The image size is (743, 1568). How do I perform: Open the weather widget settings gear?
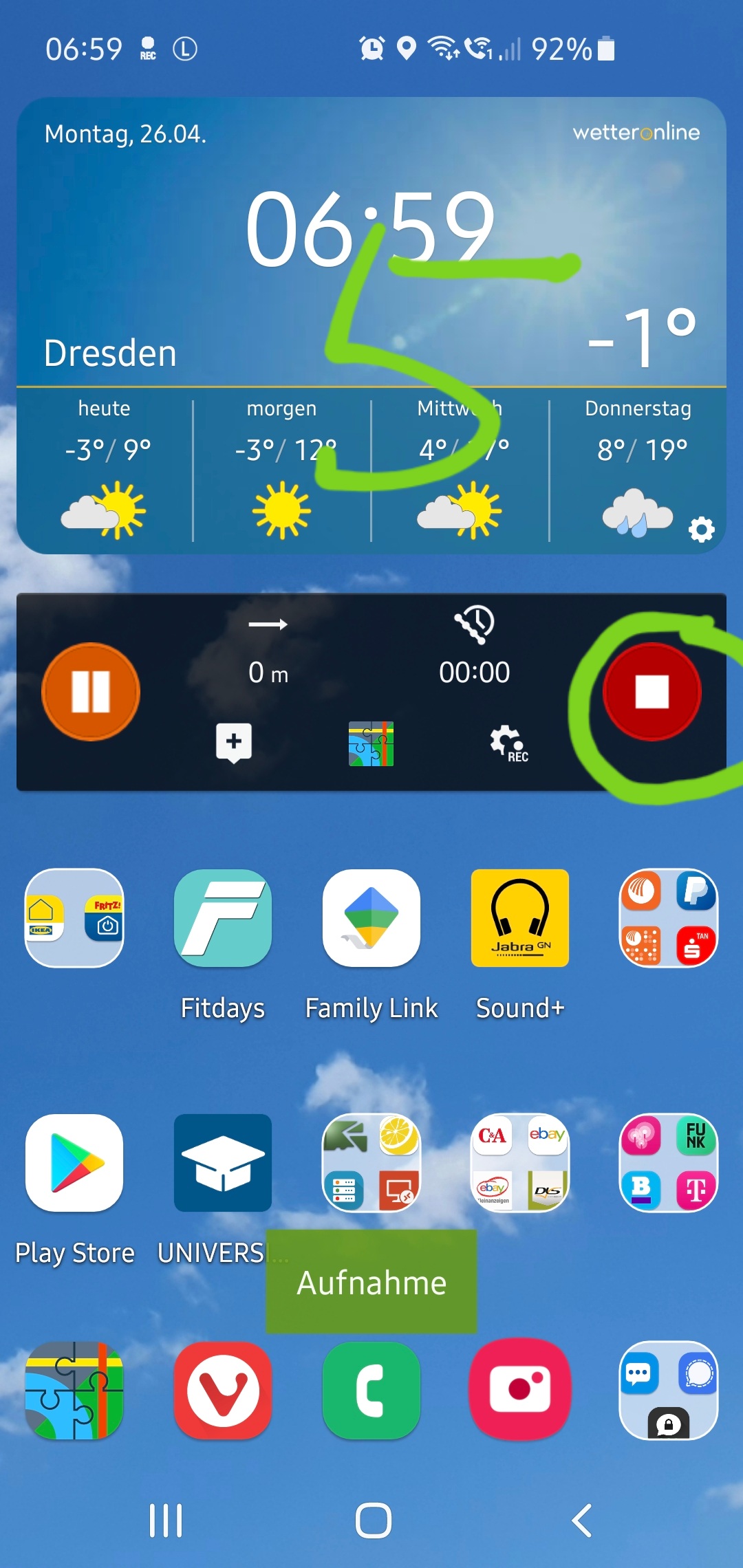pyautogui.click(x=701, y=530)
